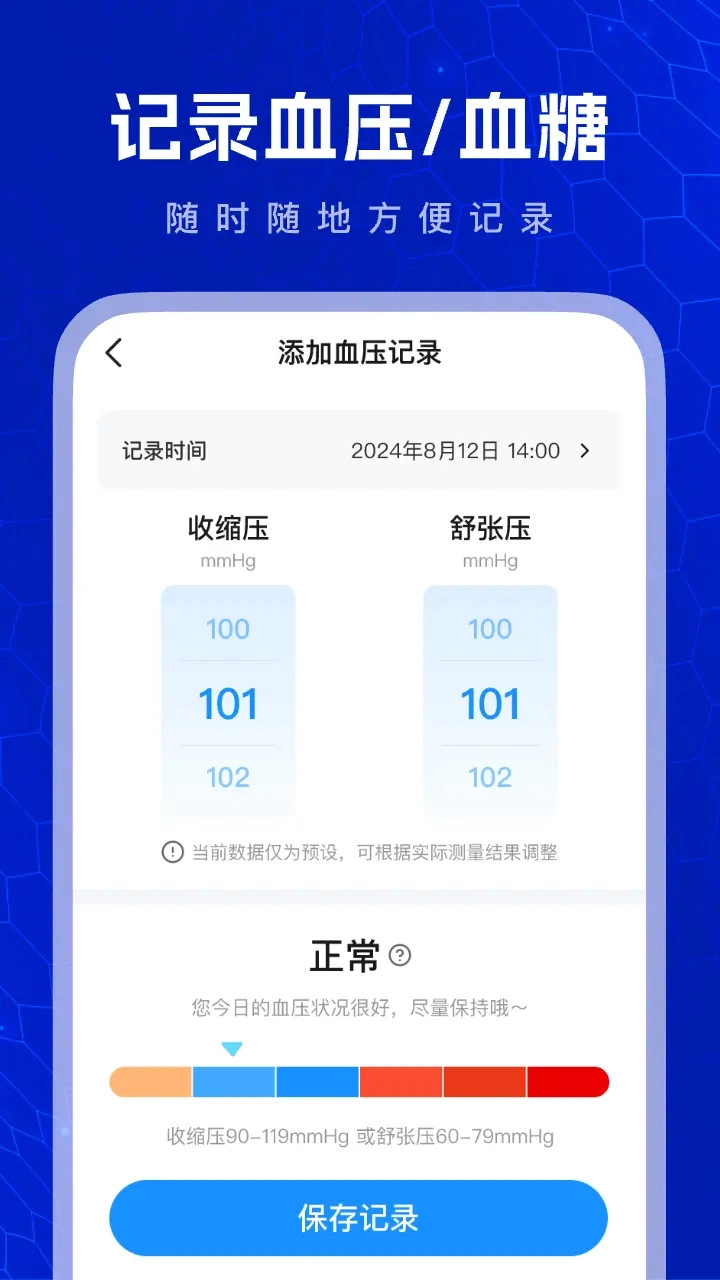Tap the currently selected value 101

coord(227,703)
